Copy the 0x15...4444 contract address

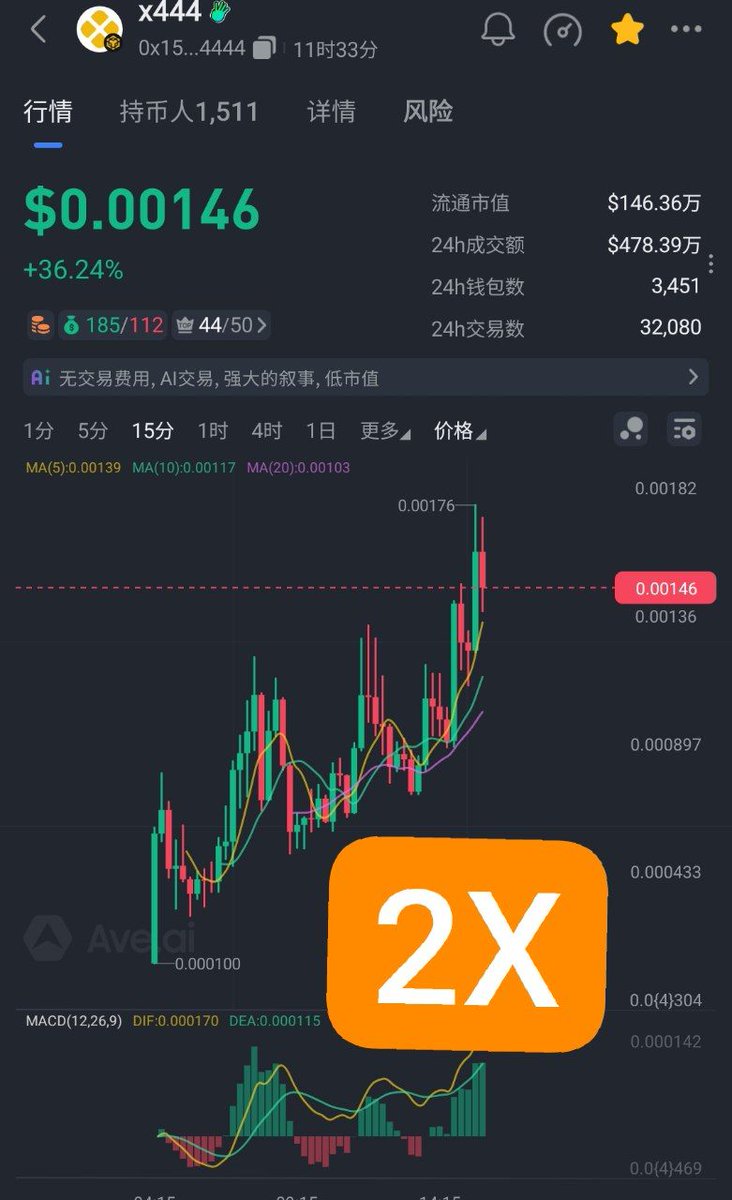[265, 48]
